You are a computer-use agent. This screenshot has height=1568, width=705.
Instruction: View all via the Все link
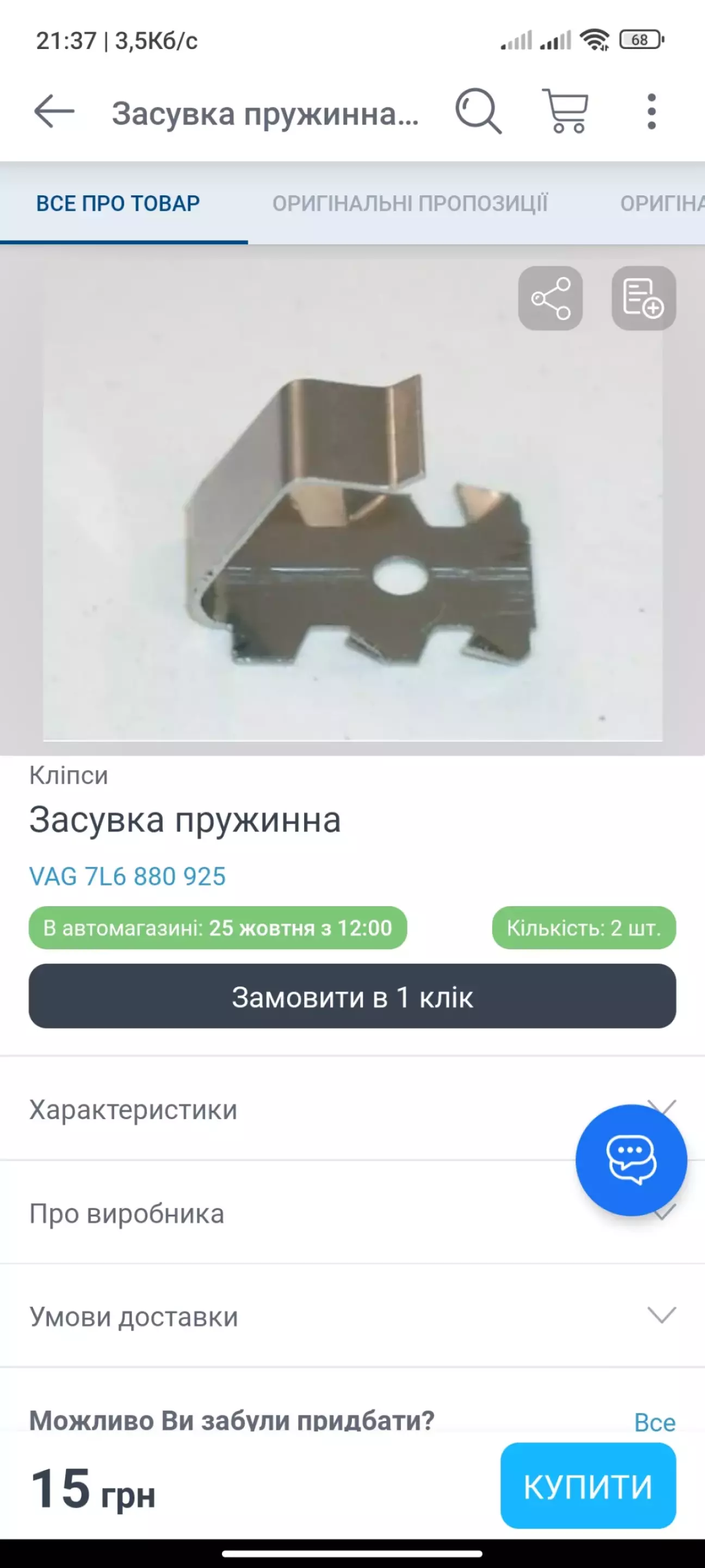pyautogui.click(x=654, y=1423)
